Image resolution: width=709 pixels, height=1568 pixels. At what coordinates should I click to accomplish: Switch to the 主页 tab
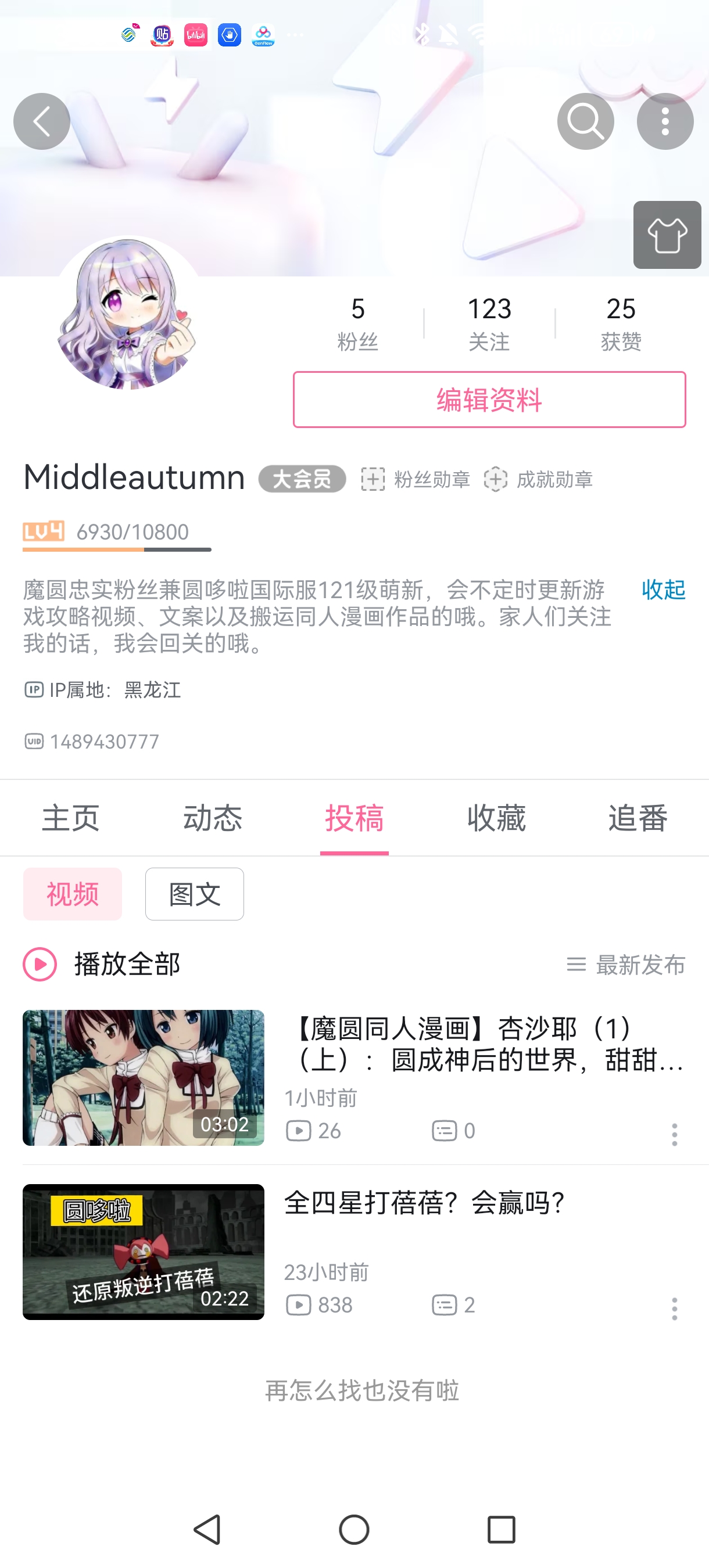pyautogui.click(x=71, y=818)
